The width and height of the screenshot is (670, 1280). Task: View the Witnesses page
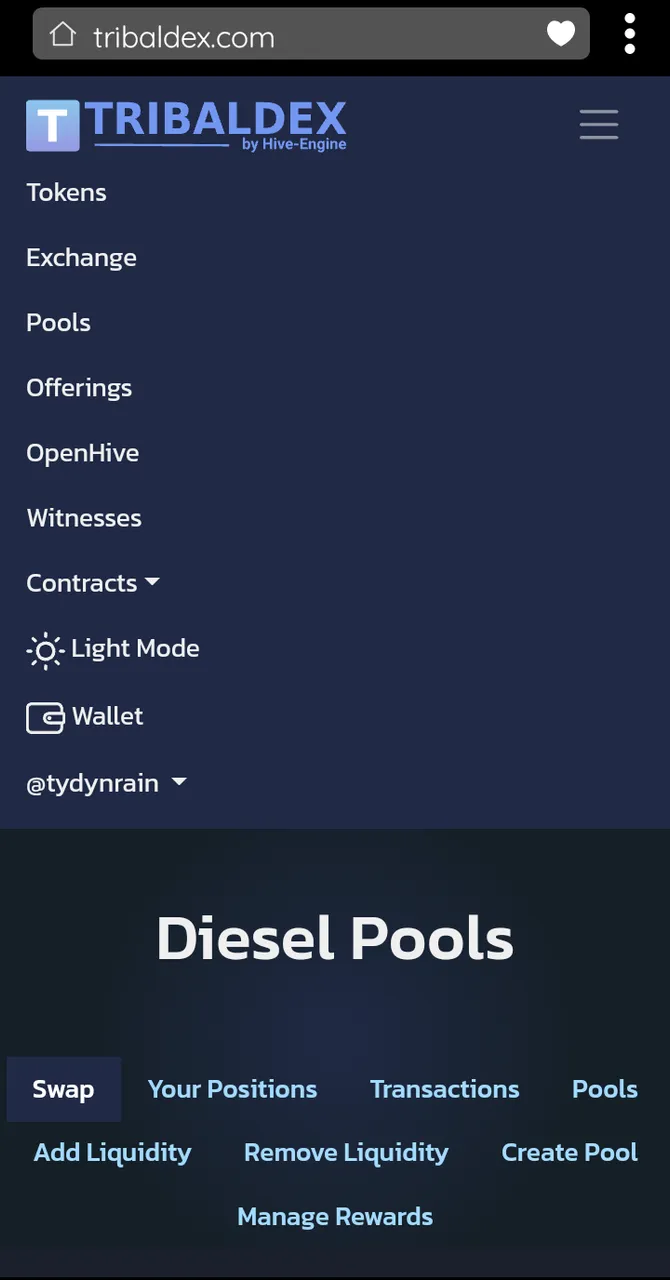coord(84,518)
